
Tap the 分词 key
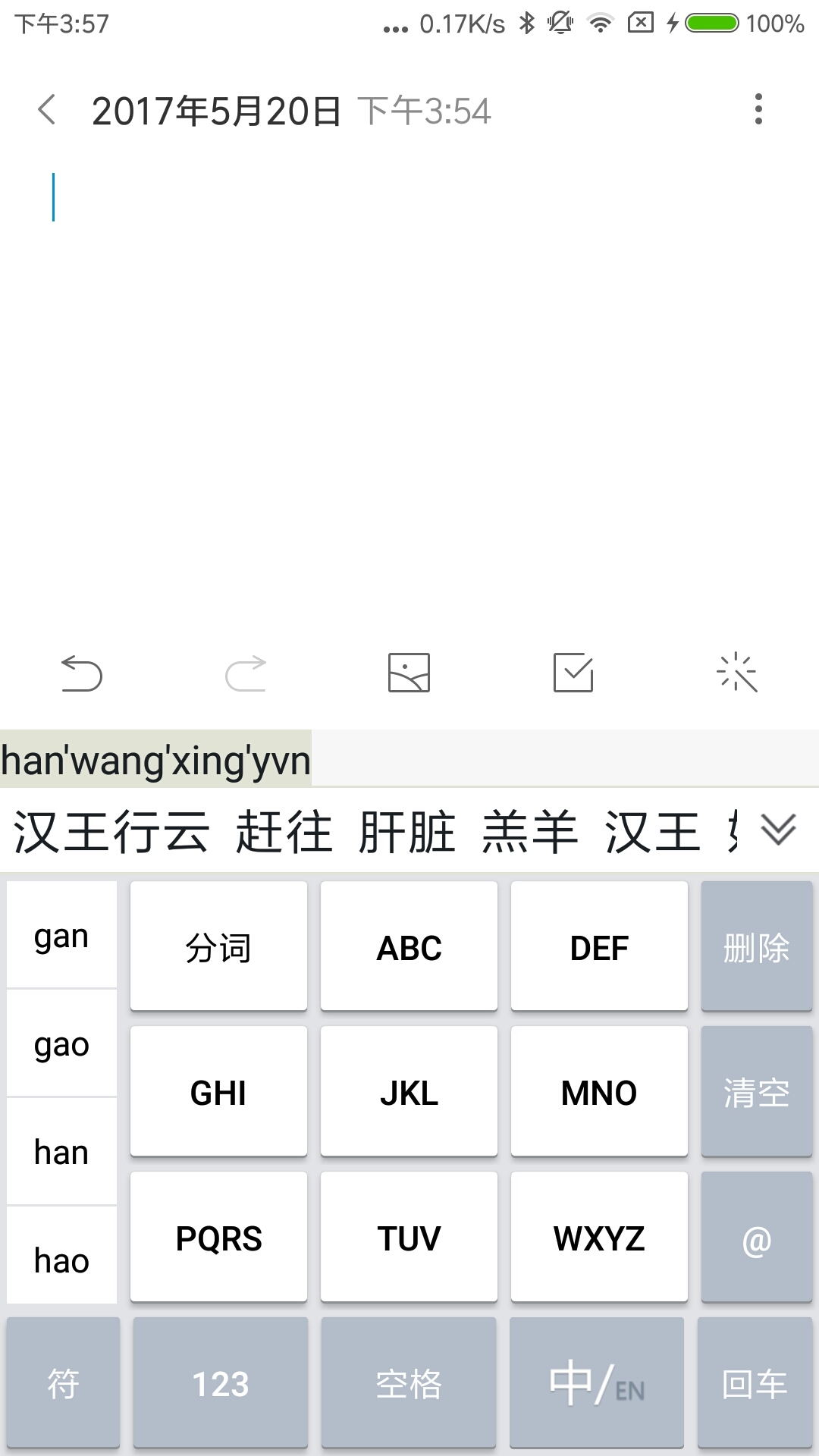[218, 947]
